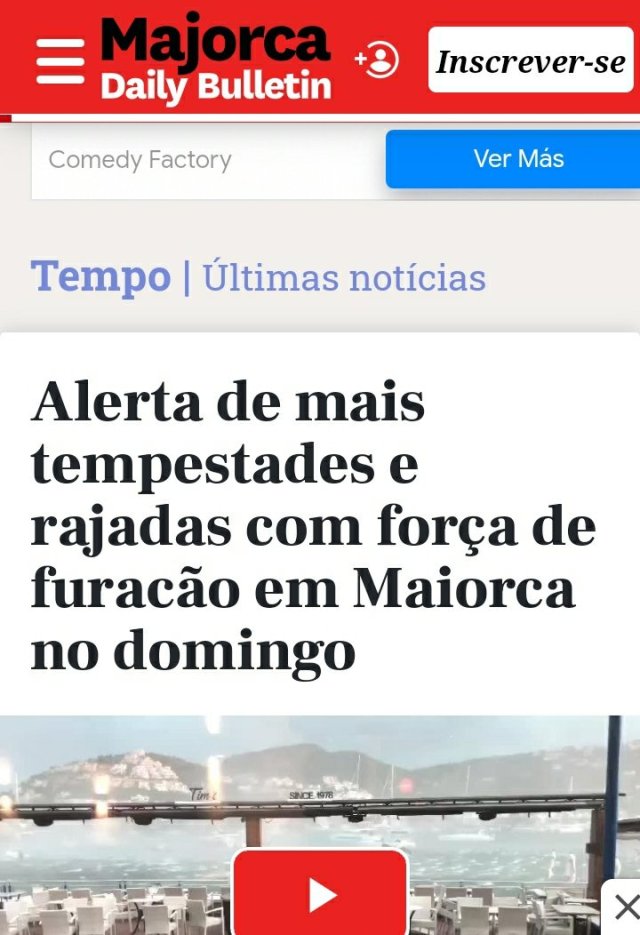The image size is (640, 935).
Task: Open the Tempo section link
Action: click(100, 277)
